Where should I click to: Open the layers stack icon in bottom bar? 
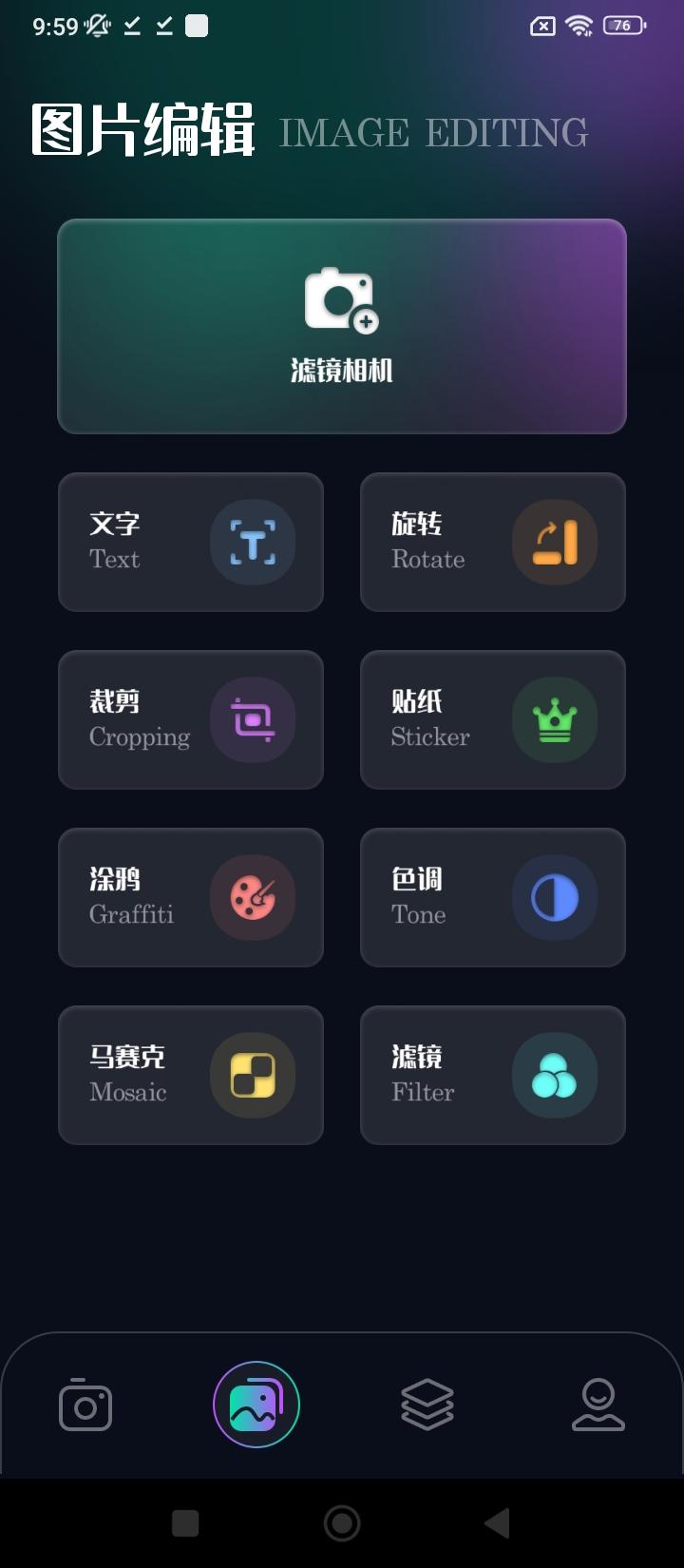(427, 1404)
